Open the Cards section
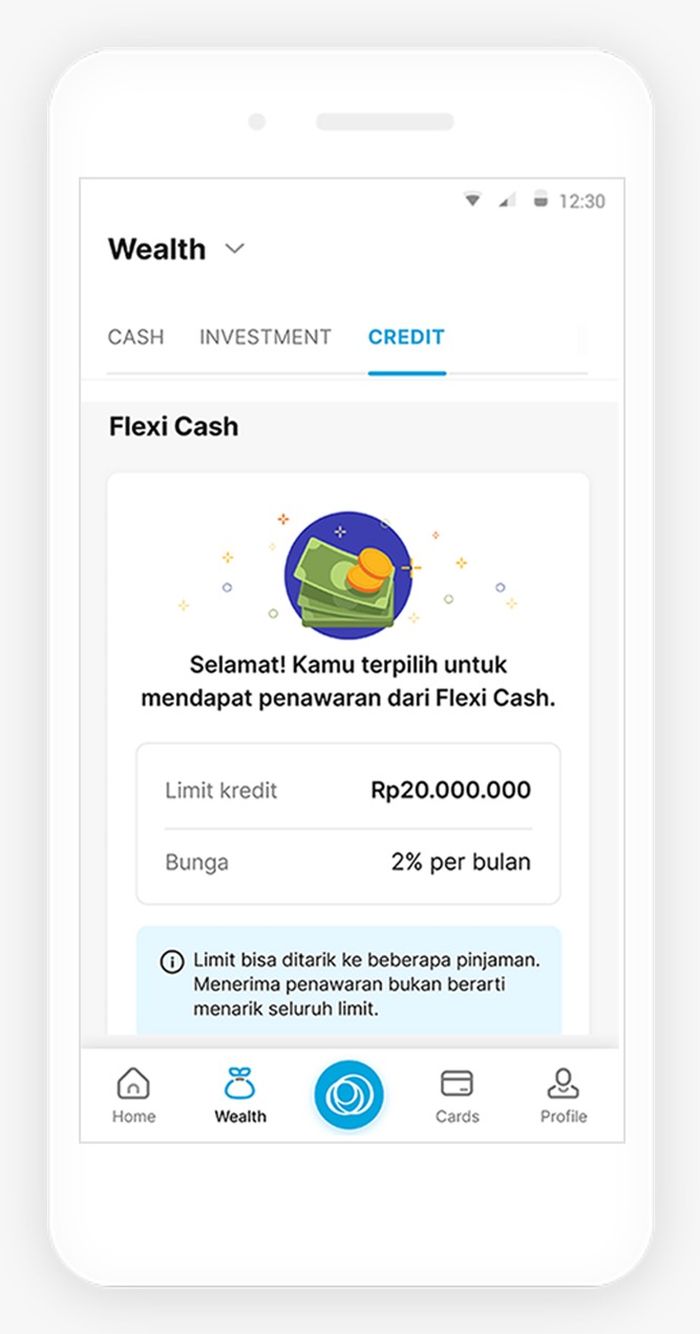The image size is (700, 1334). coord(457,1096)
